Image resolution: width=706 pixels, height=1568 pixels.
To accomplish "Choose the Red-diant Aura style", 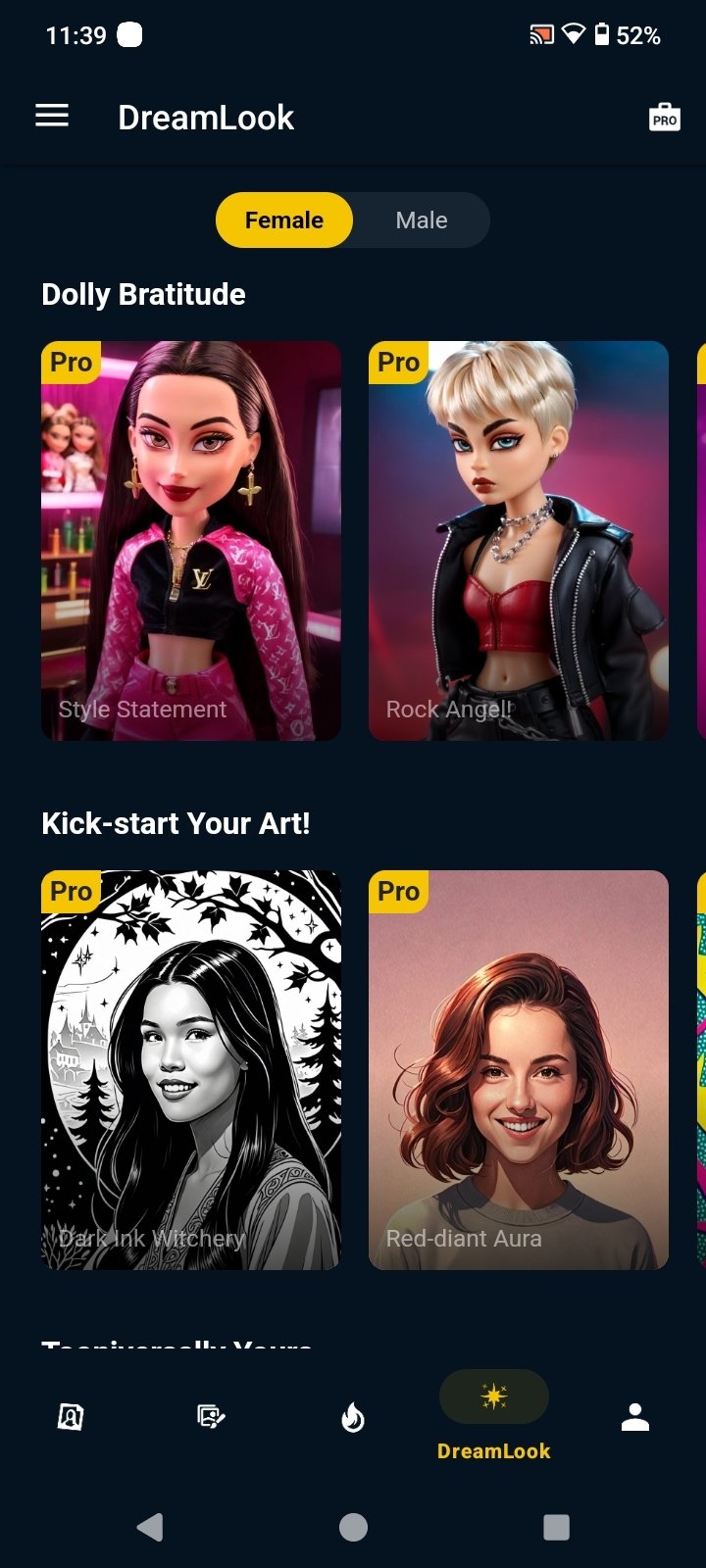I will tap(518, 1070).
